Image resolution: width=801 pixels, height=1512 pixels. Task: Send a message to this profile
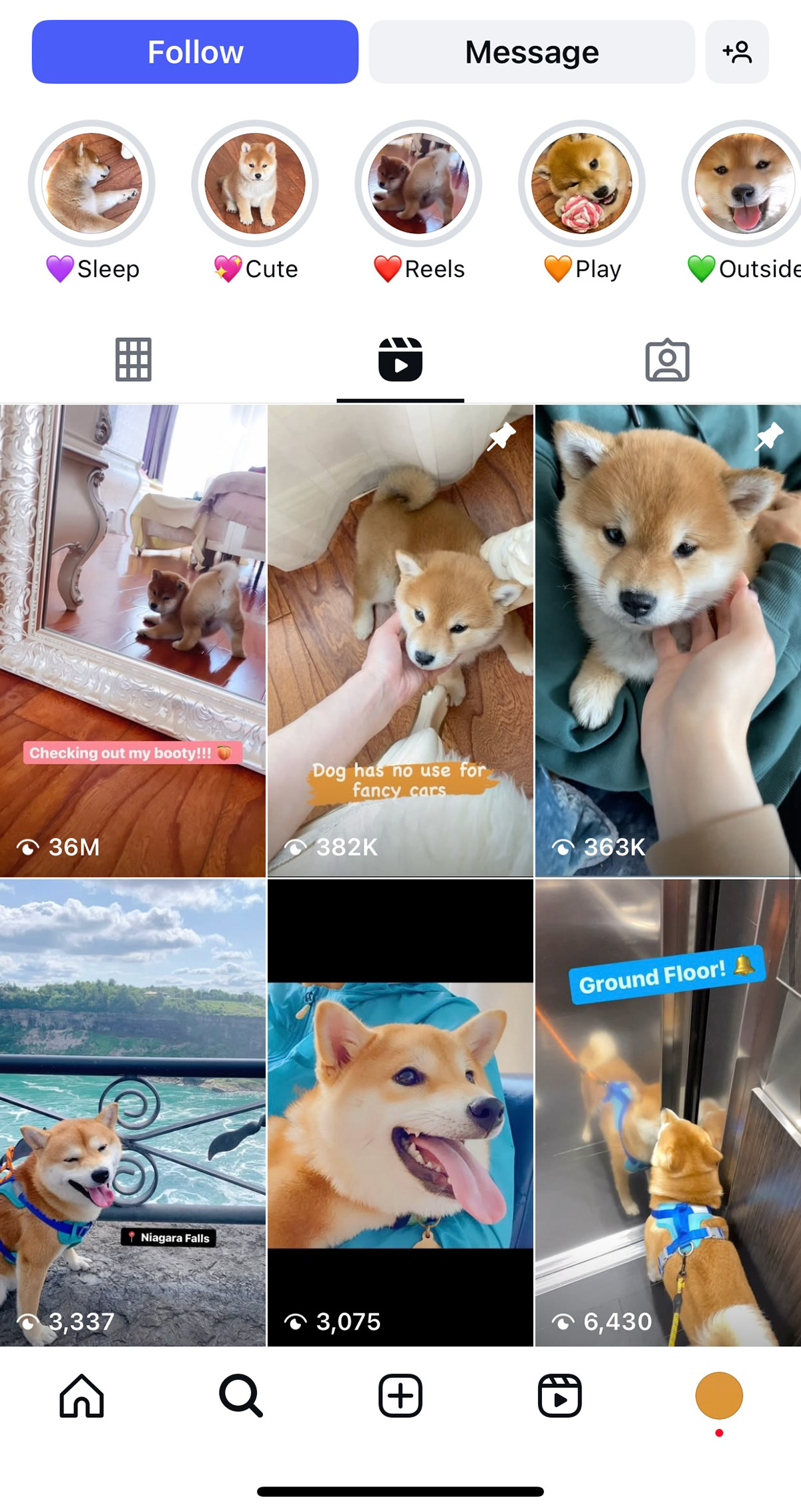click(531, 52)
